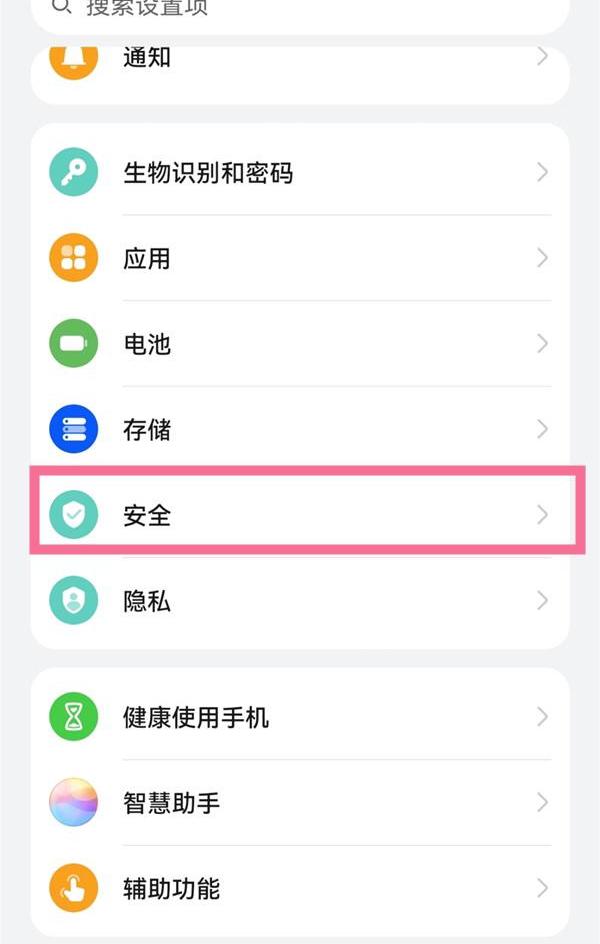Open 电池 settings

[300, 344]
